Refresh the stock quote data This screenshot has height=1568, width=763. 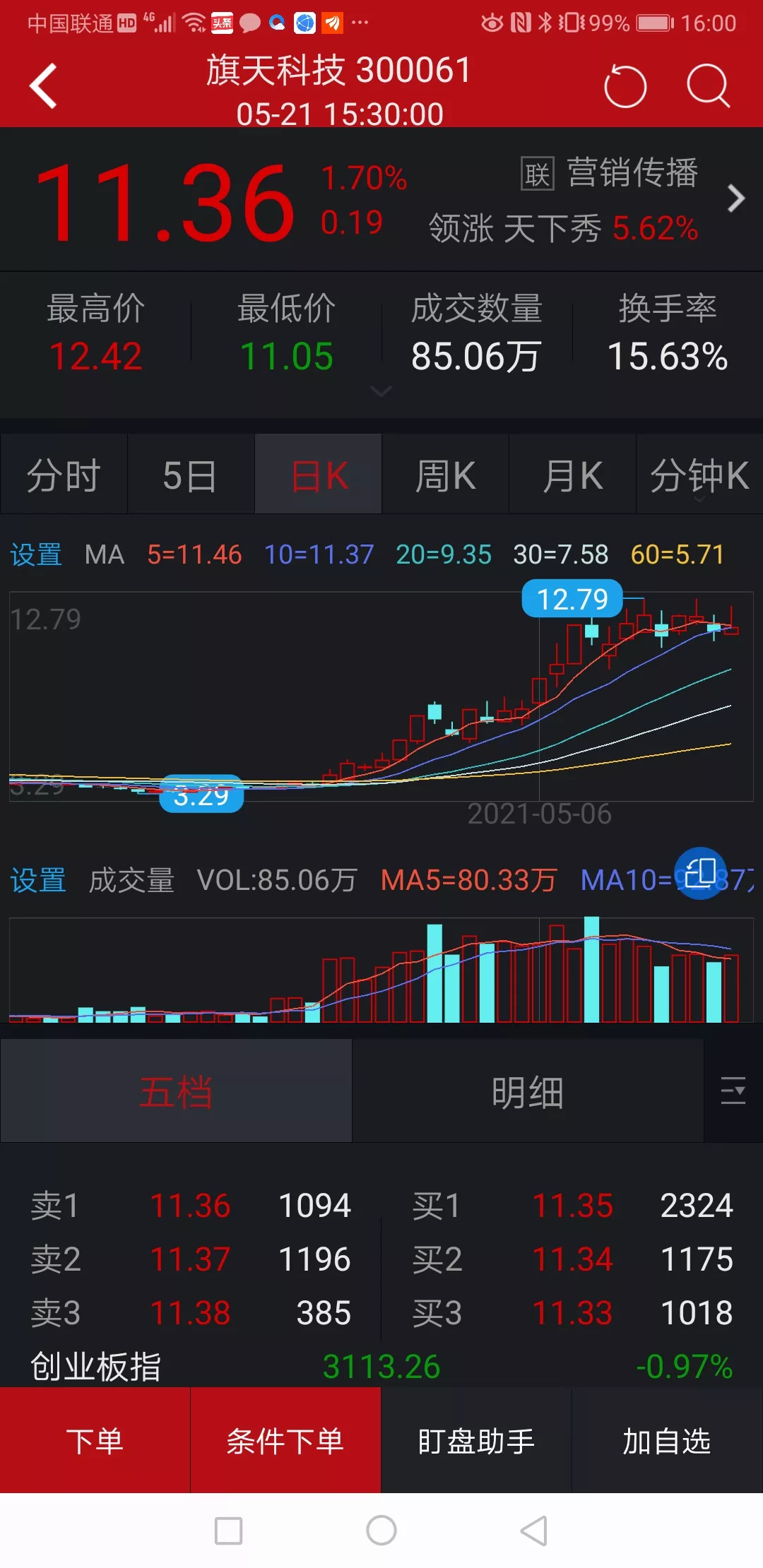tap(625, 86)
